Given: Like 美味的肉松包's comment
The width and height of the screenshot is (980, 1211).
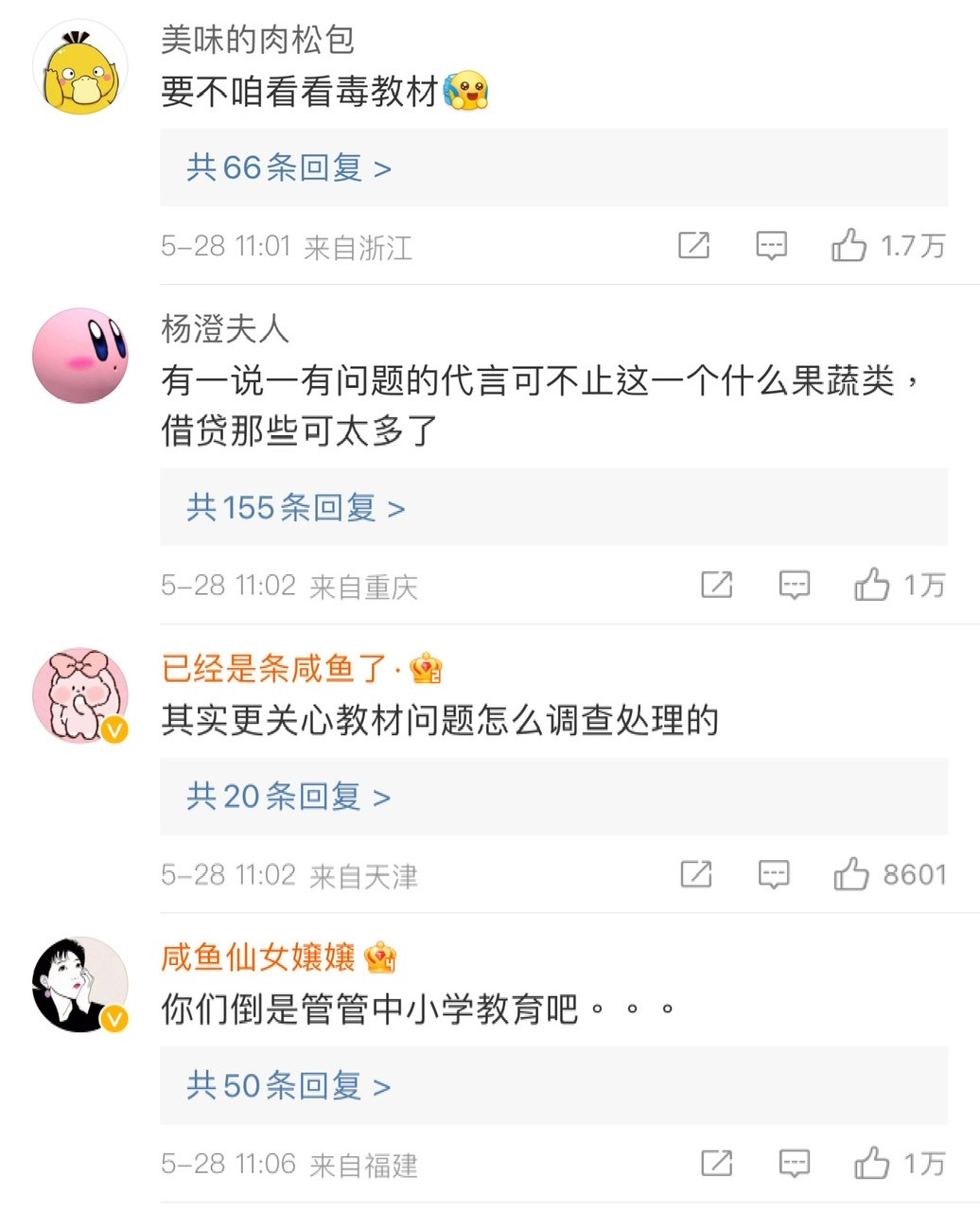Looking at the screenshot, I should (849, 246).
